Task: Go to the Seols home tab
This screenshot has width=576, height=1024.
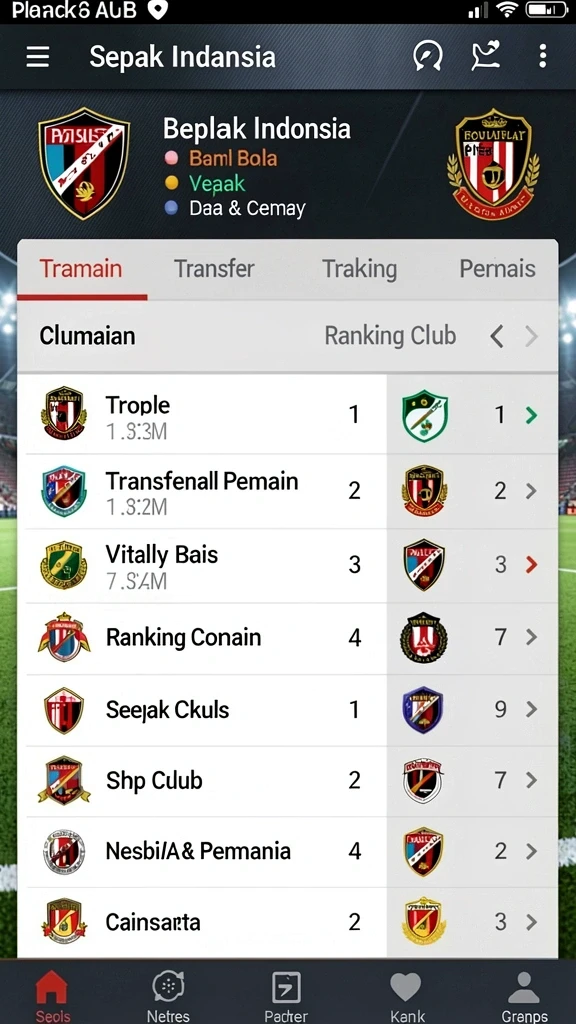Action: pos(52,996)
